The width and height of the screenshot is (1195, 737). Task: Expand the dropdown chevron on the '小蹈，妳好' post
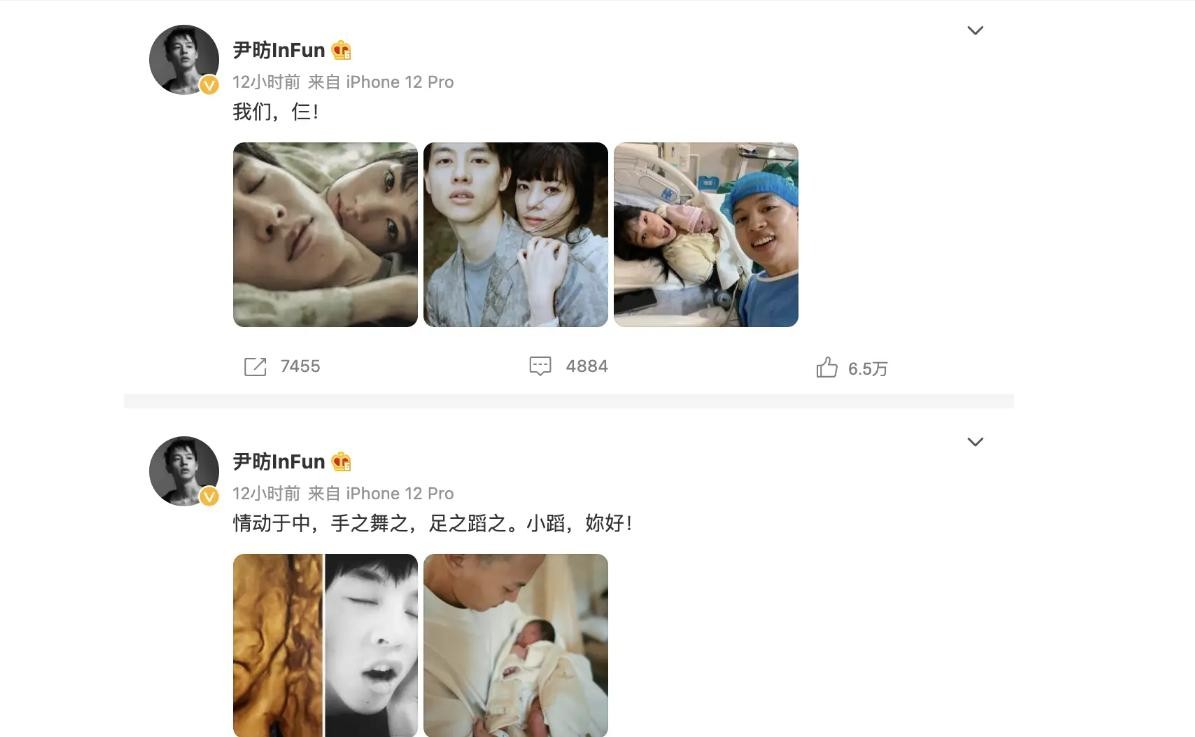tap(975, 442)
